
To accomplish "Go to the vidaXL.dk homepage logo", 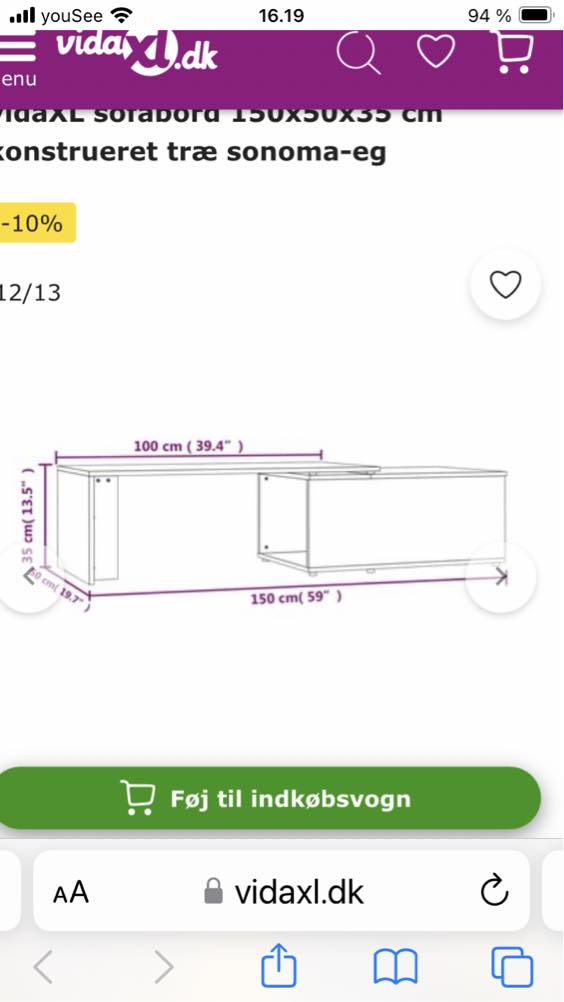I will point(135,51).
